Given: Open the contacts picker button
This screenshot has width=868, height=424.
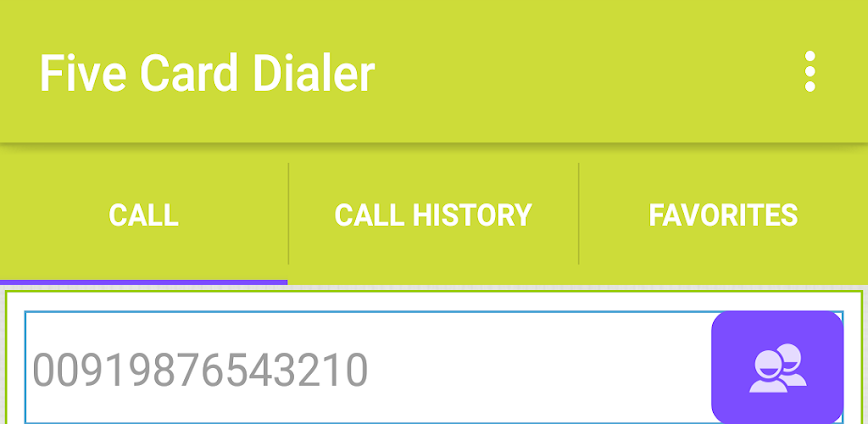Looking at the screenshot, I should (x=777, y=367).
